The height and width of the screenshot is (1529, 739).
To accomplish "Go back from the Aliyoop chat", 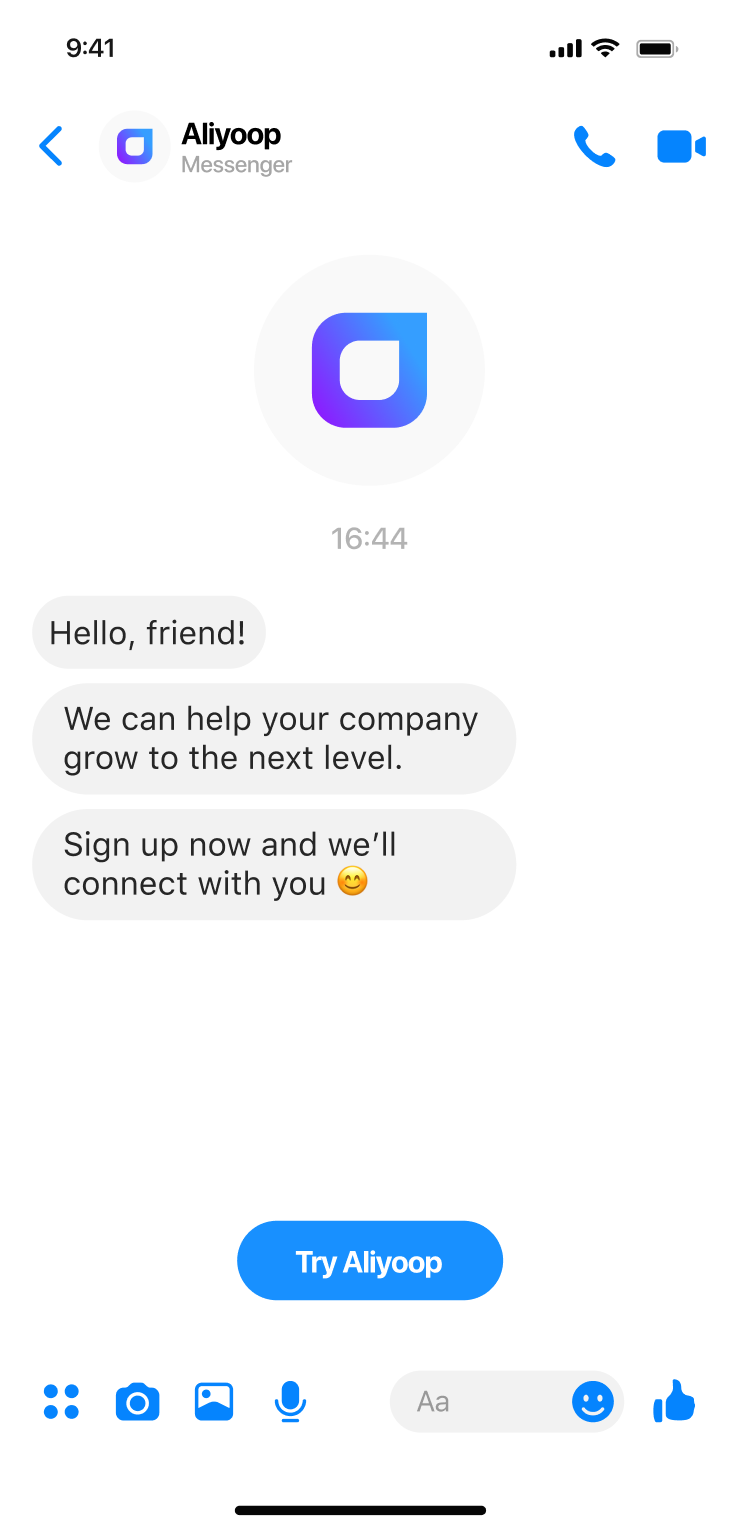I will point(51,147).
